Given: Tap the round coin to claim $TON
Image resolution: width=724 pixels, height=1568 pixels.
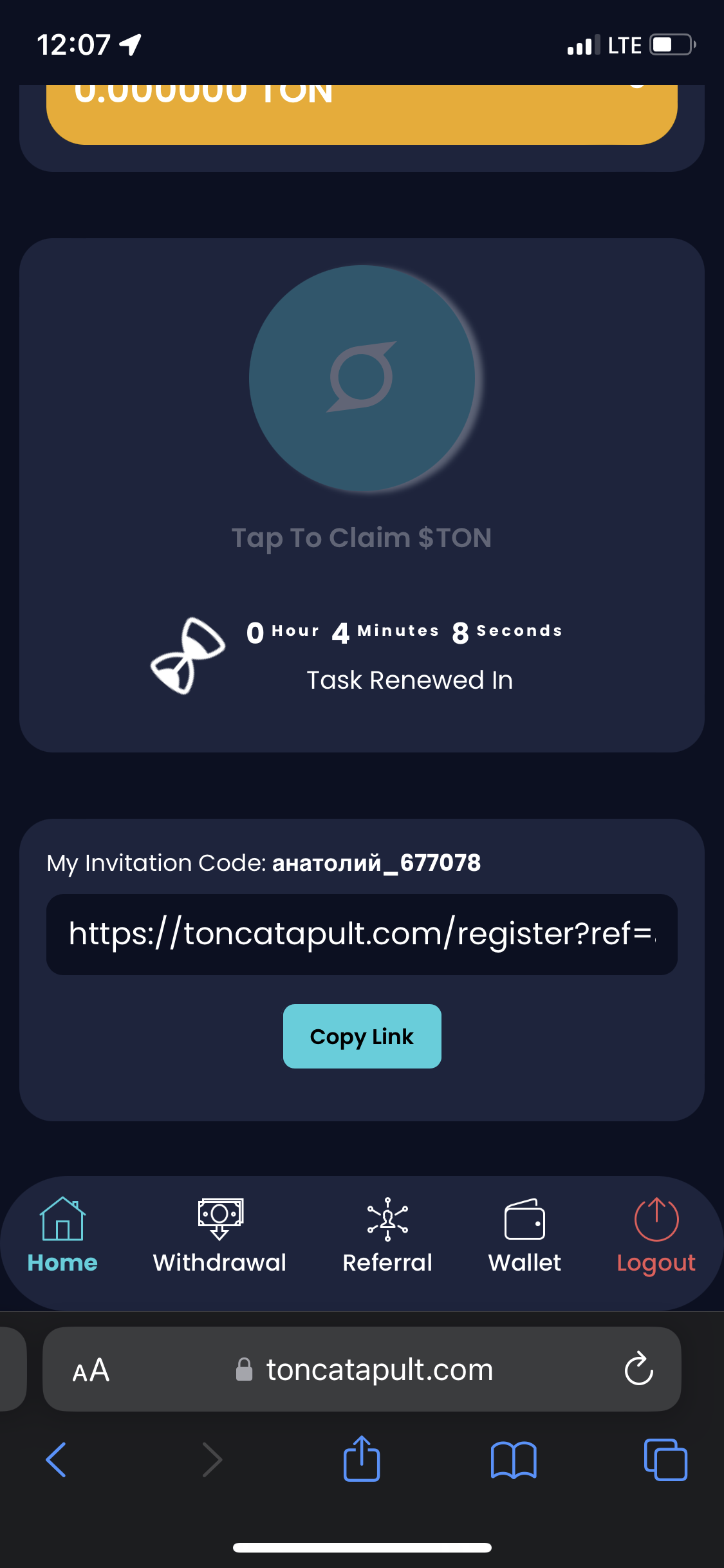Looking at the screenshot, I should pos(362,378).
